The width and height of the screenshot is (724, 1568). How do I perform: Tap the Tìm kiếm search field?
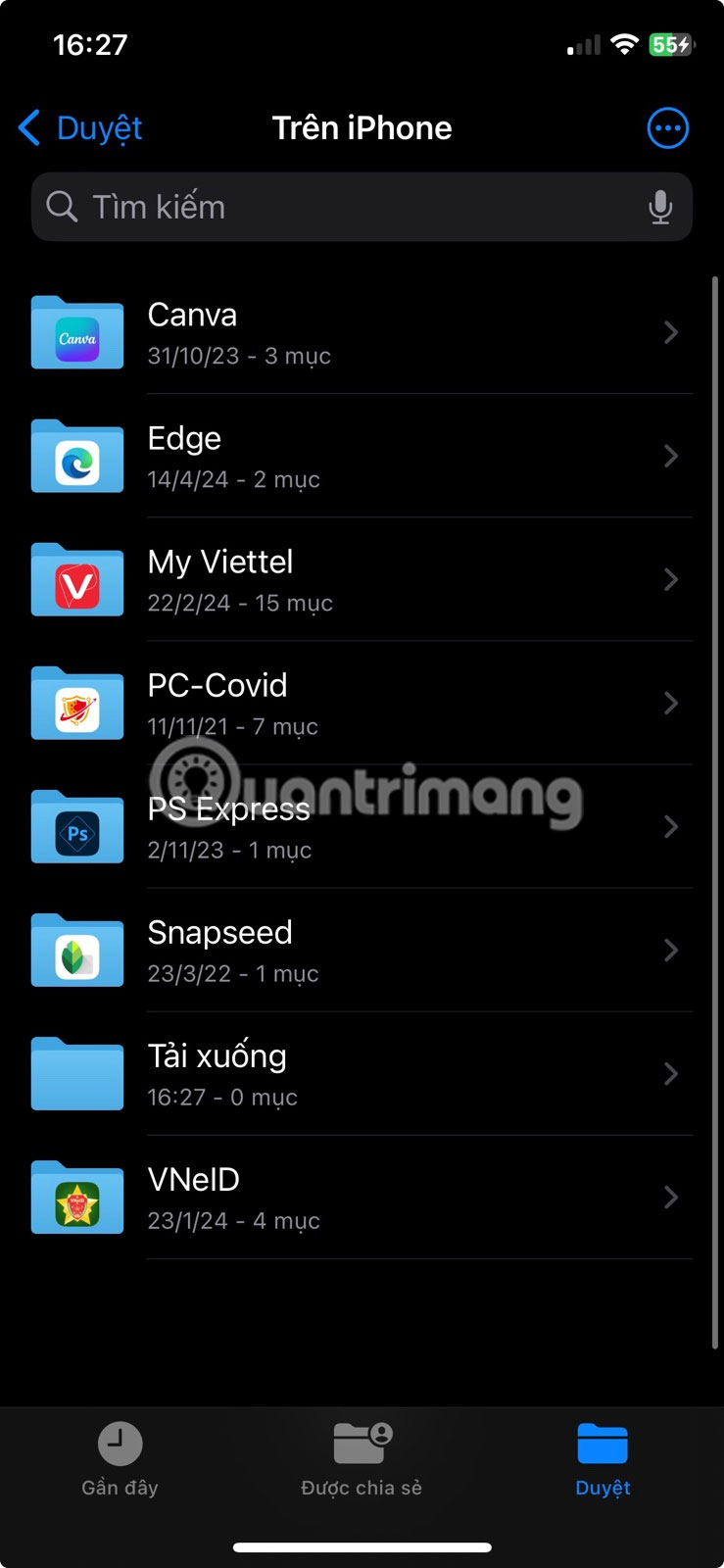click(x=343, y=207)
